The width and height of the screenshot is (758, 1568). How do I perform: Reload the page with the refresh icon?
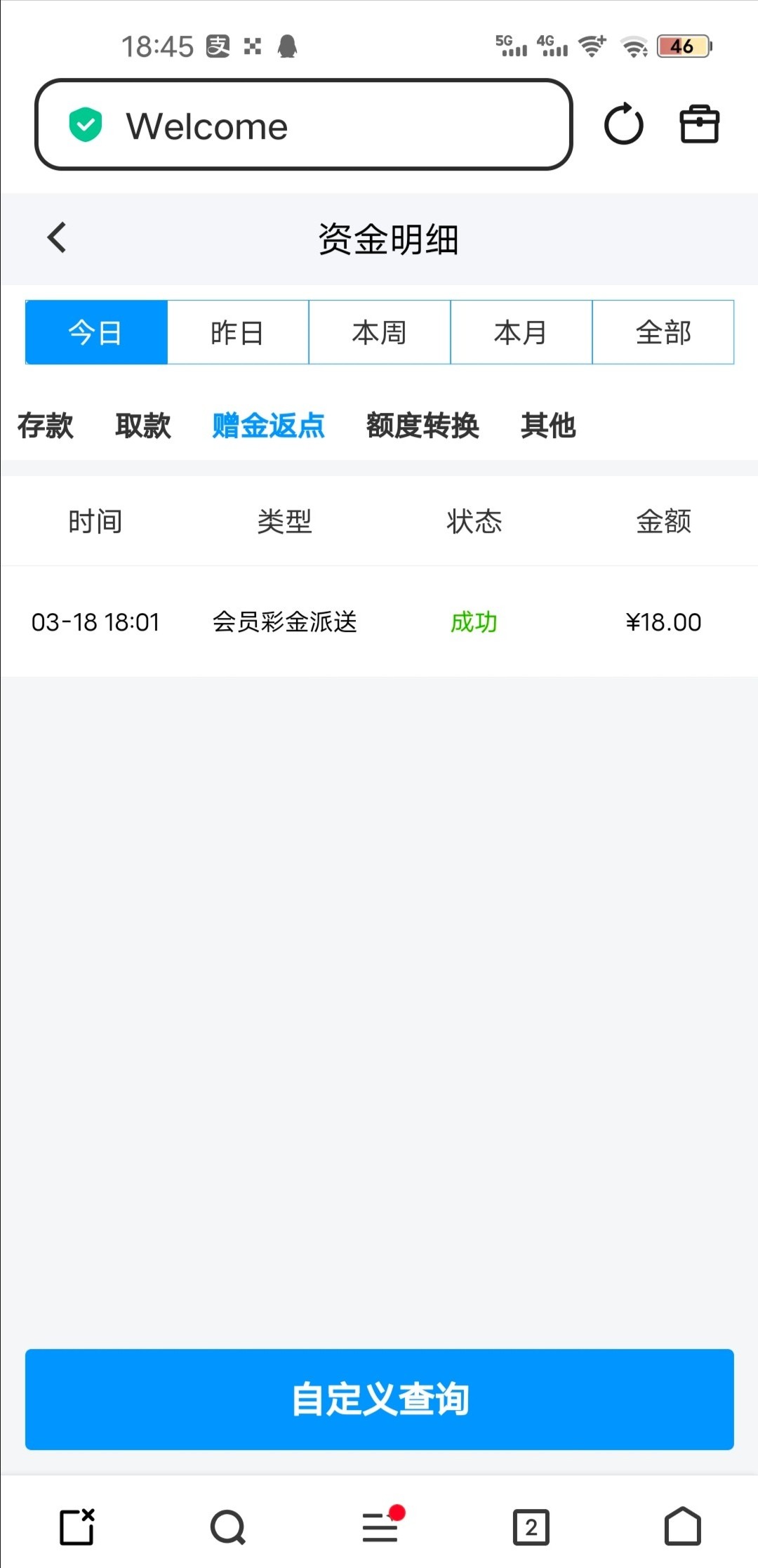coord(623,125)
